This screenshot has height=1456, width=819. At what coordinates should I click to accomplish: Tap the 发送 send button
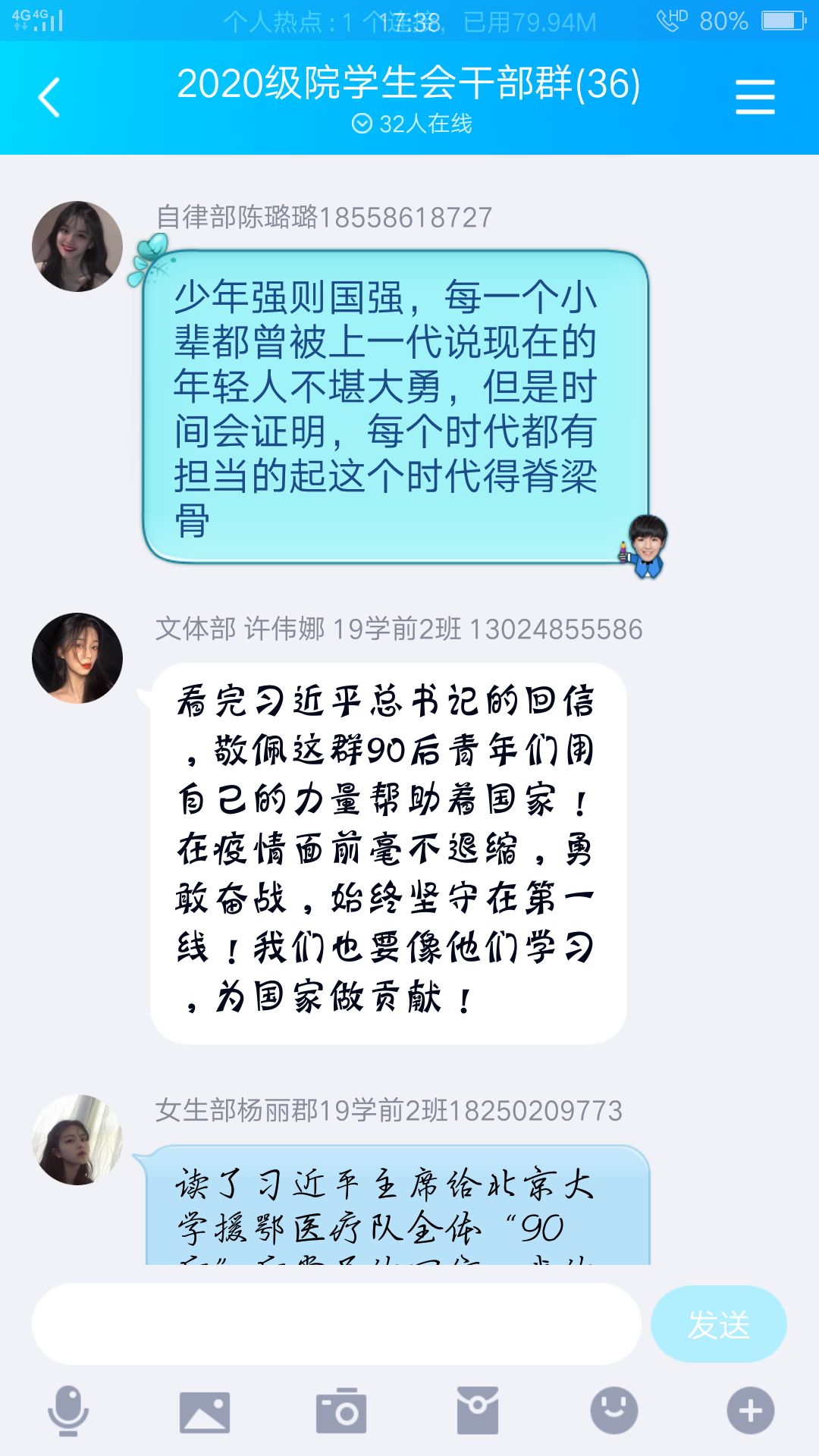[x=718, y=1324]
